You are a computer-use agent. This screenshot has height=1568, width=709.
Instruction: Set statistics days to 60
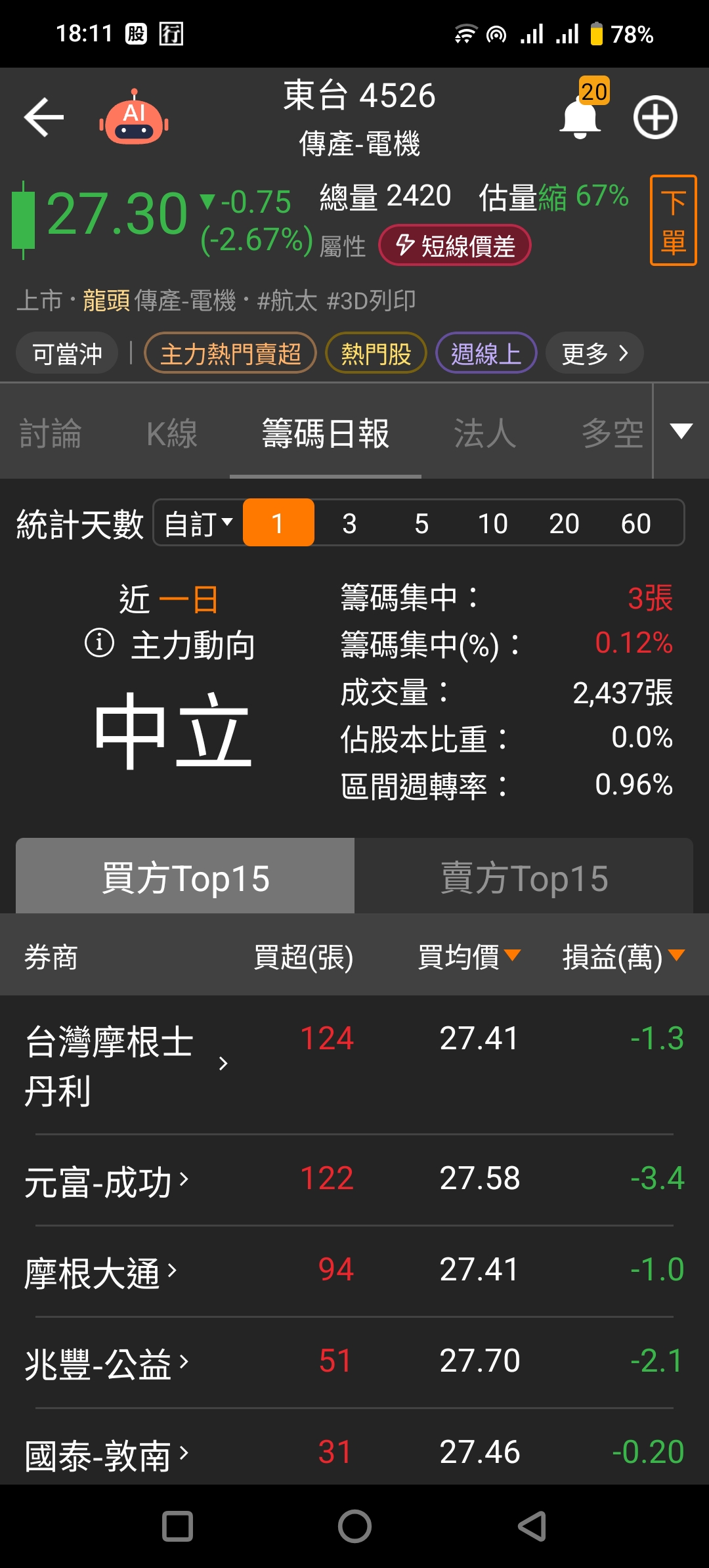(x=636, y=523)
